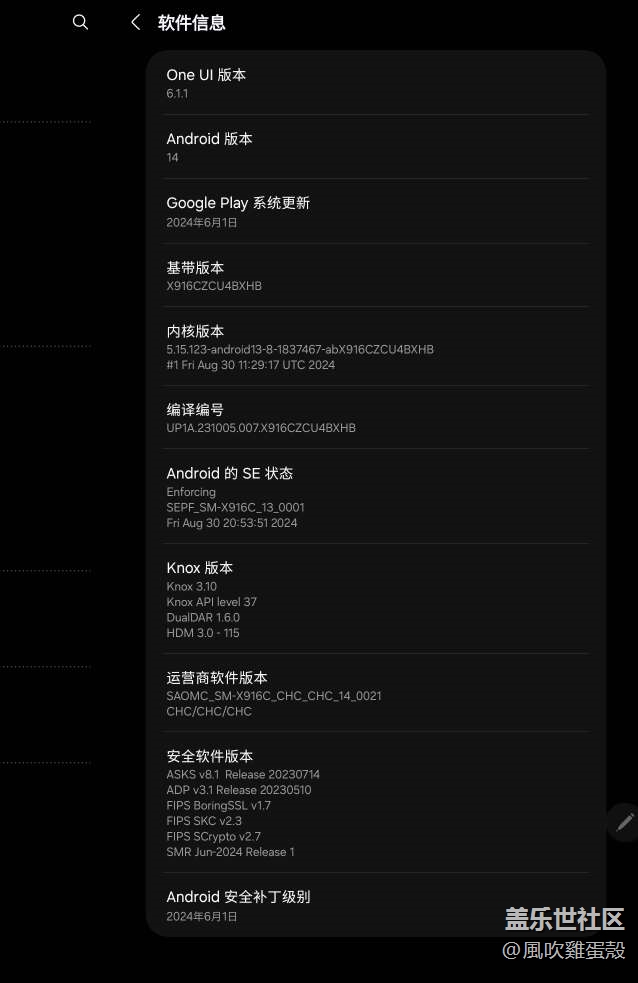Tap the 编译编号 build number row
Screen dimensions: 638x983
coord(375,418)
